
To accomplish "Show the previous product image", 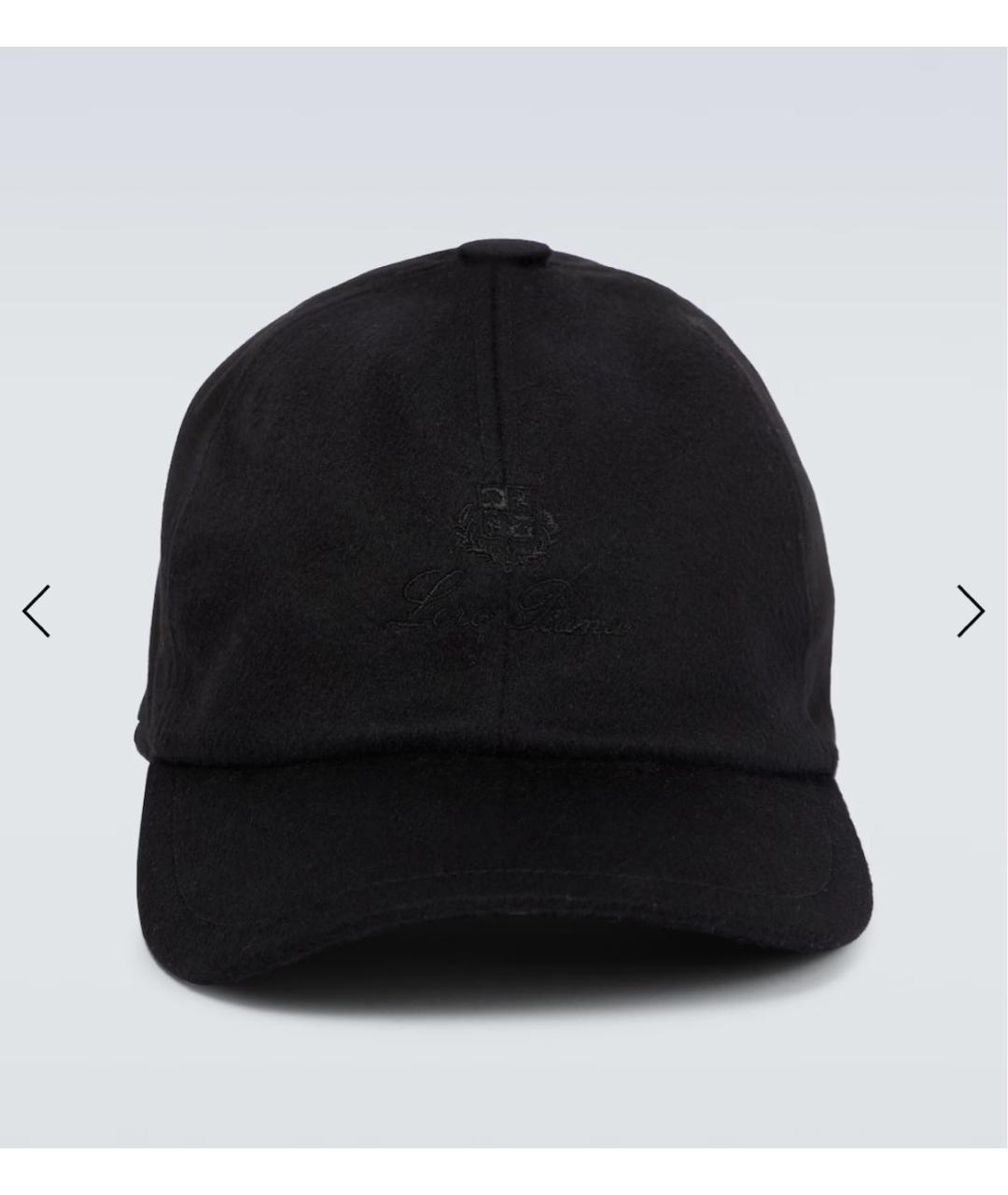I will pyautogui.click(x=36, y=612).
